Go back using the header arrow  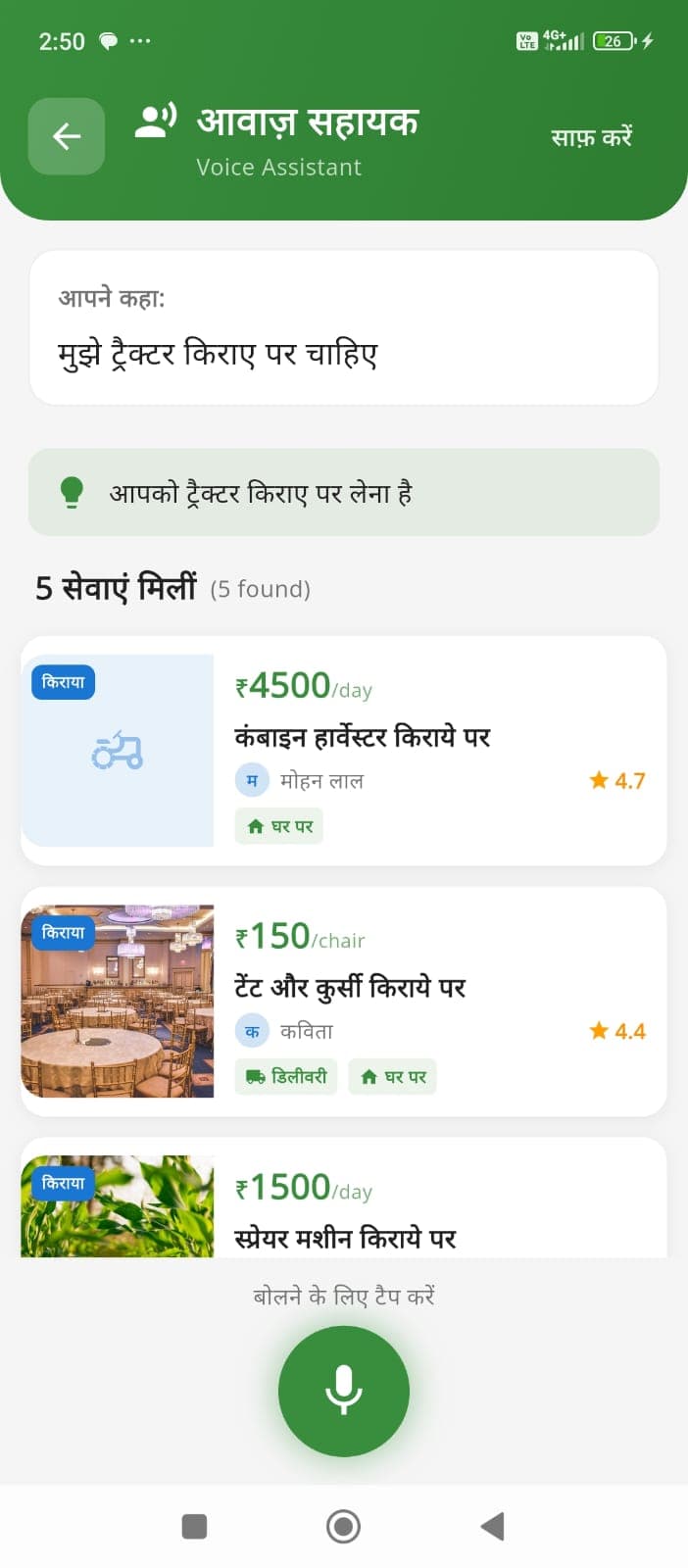click(x=67, y=136)
